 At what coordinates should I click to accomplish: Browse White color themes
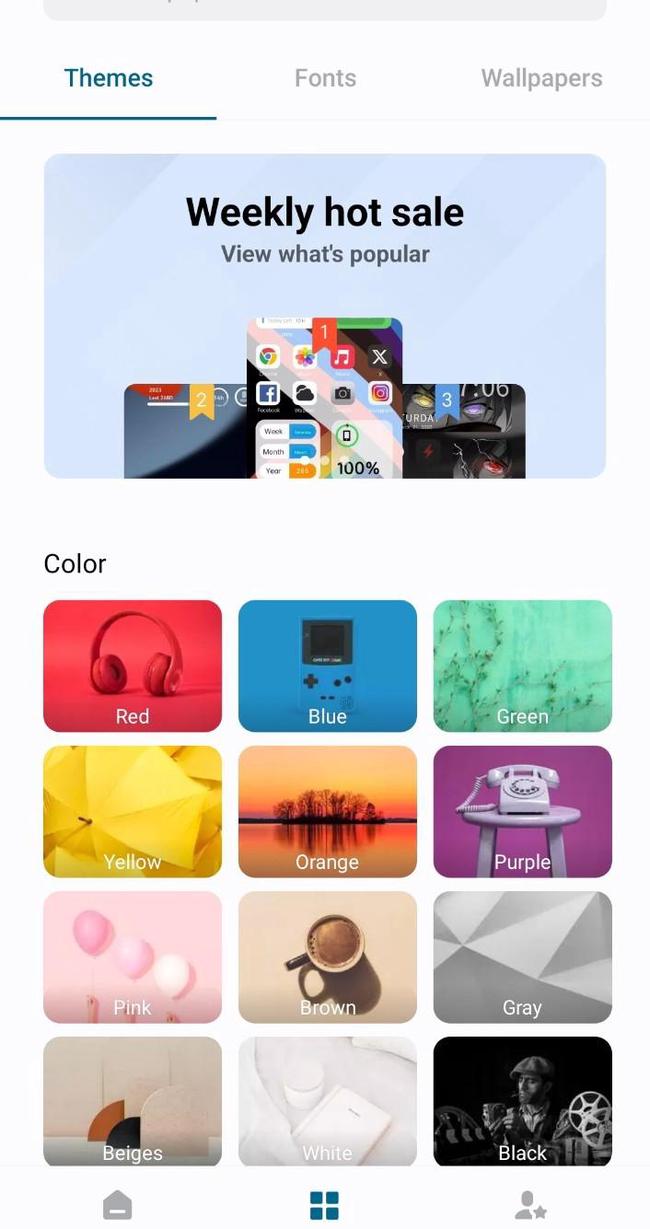327,1101
